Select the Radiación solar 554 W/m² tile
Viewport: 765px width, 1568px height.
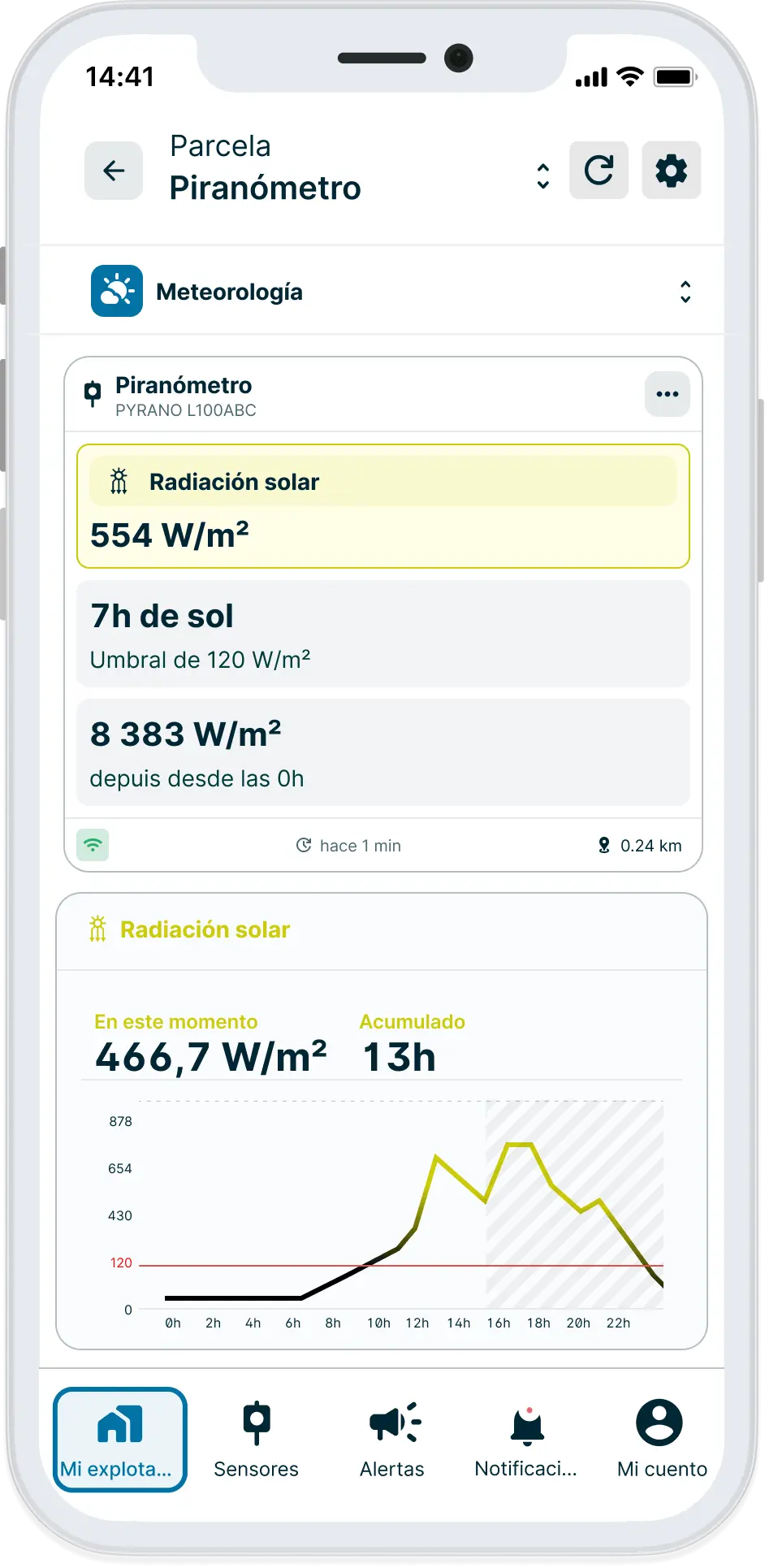click(x=383, y=506)
